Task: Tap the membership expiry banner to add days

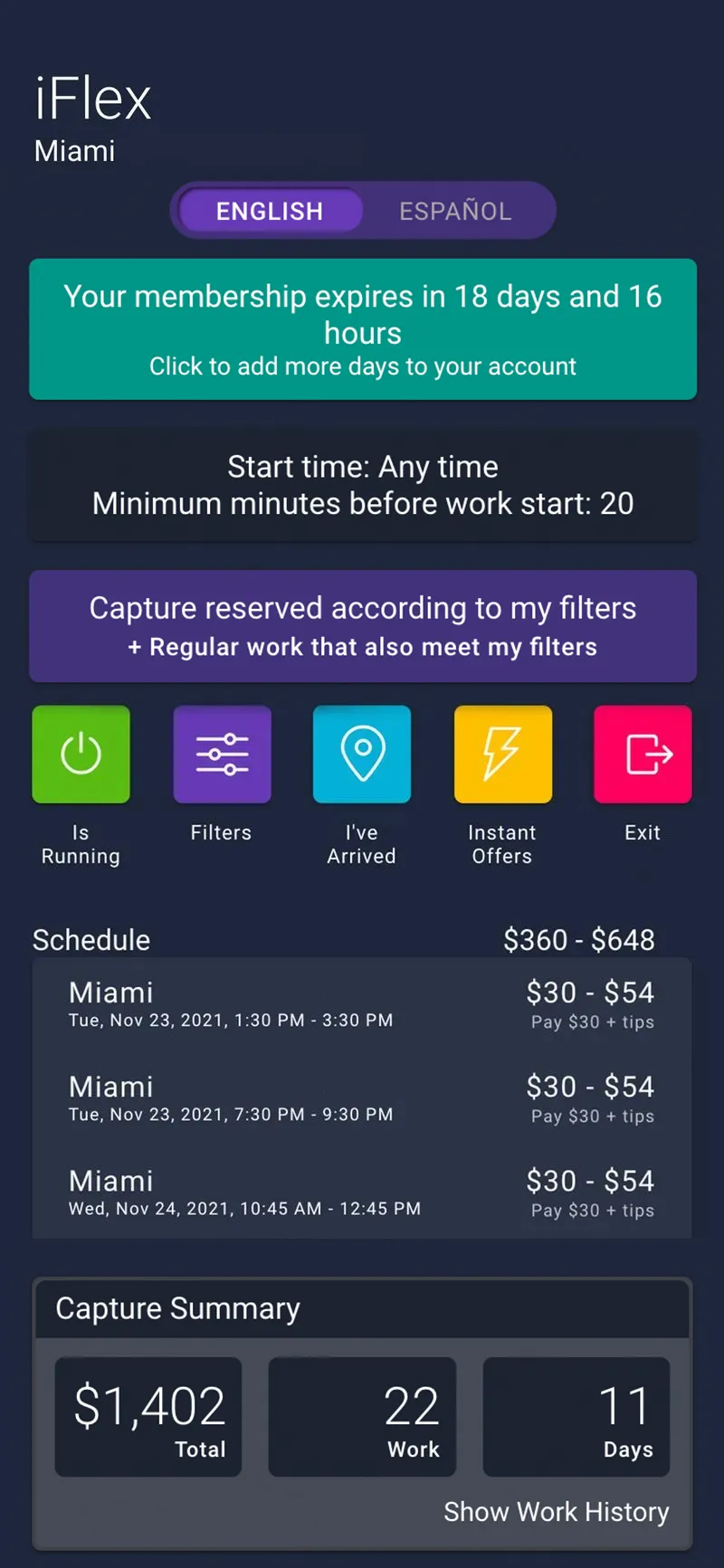Action: [x=363, y=329]
